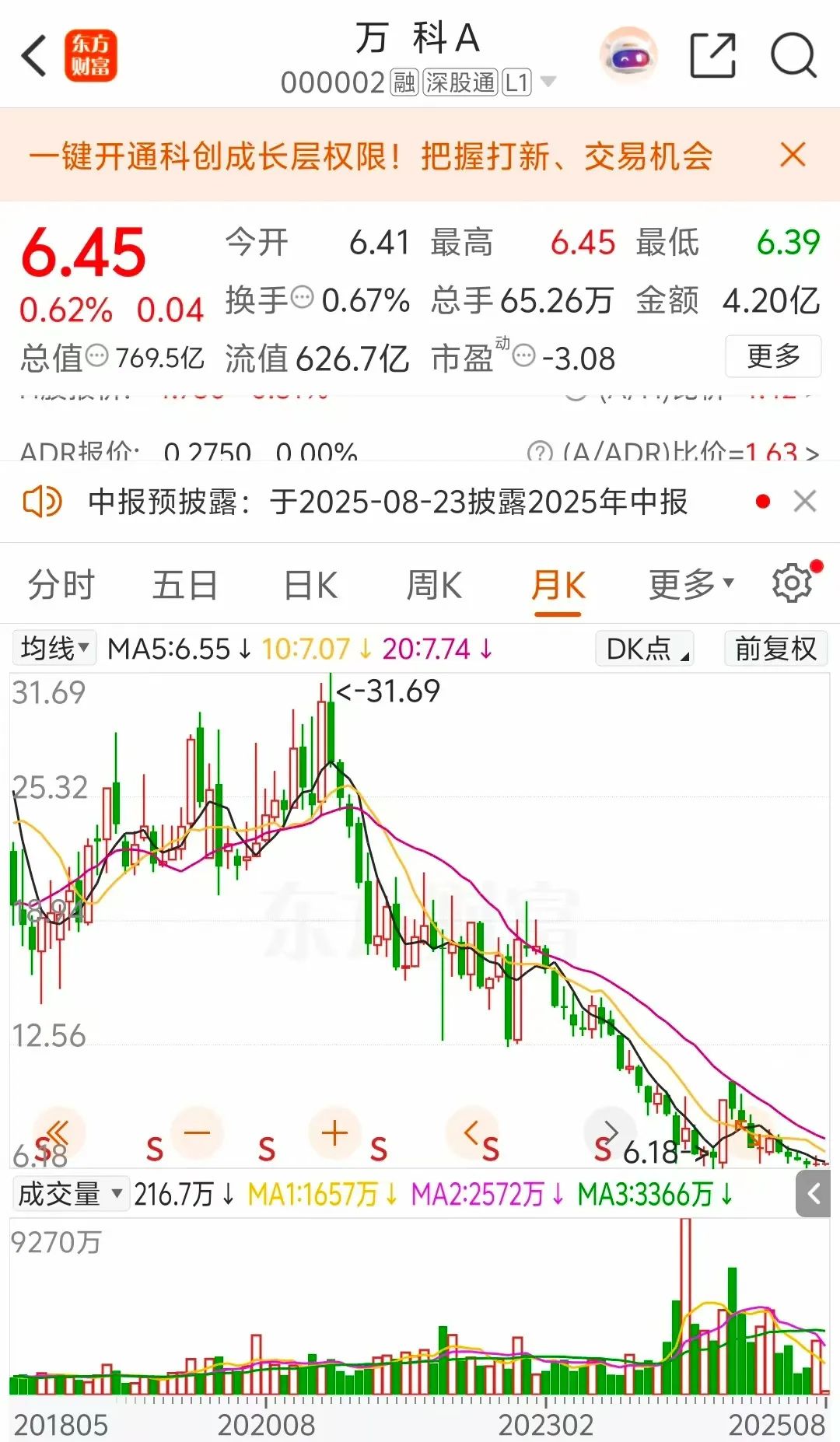Expand the 更多 chart periods dropdown
Image resolution: width=840 pixels, height=1442 pixels.
tap(691, 585)
